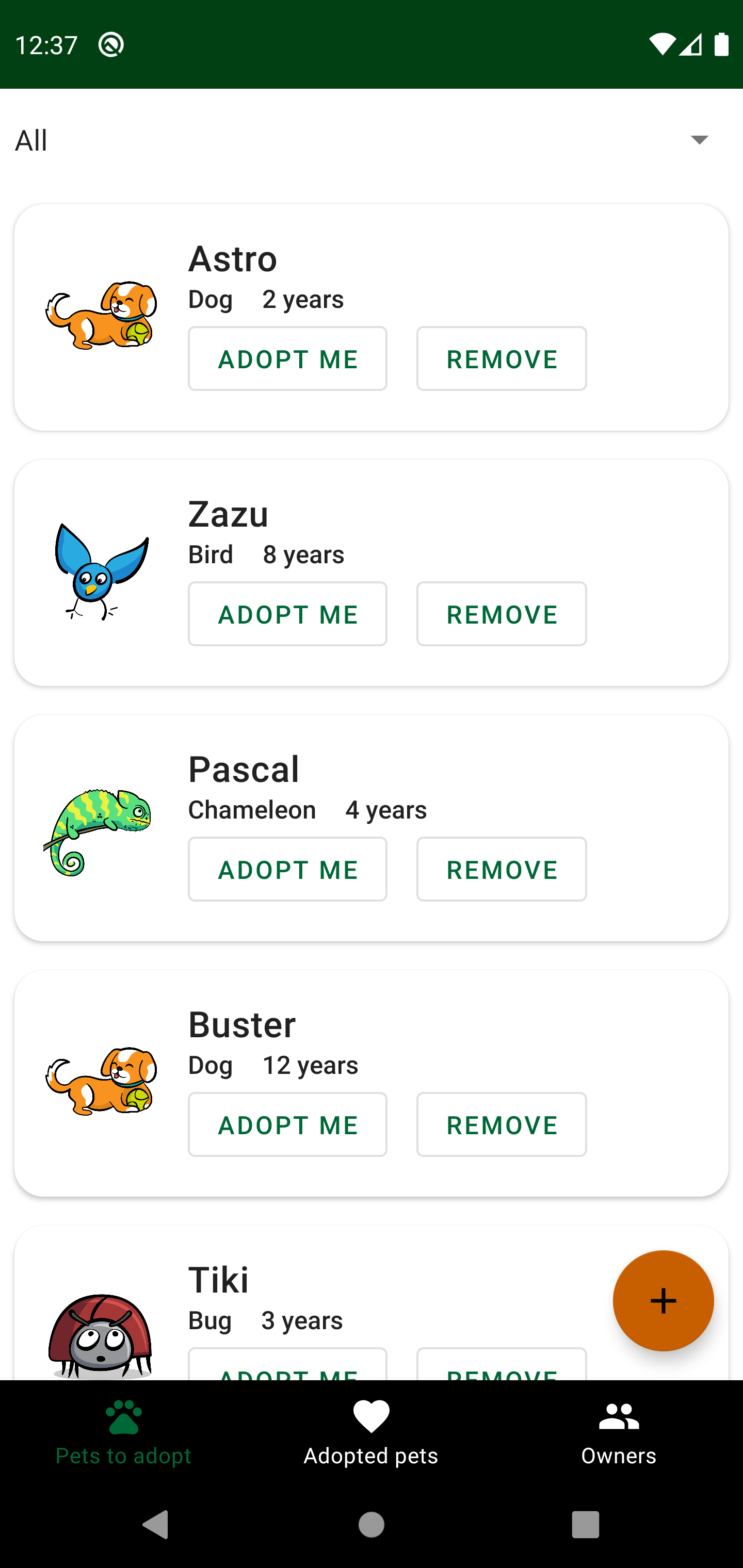Switch to the Adopted pets tab

point(371,1436)
